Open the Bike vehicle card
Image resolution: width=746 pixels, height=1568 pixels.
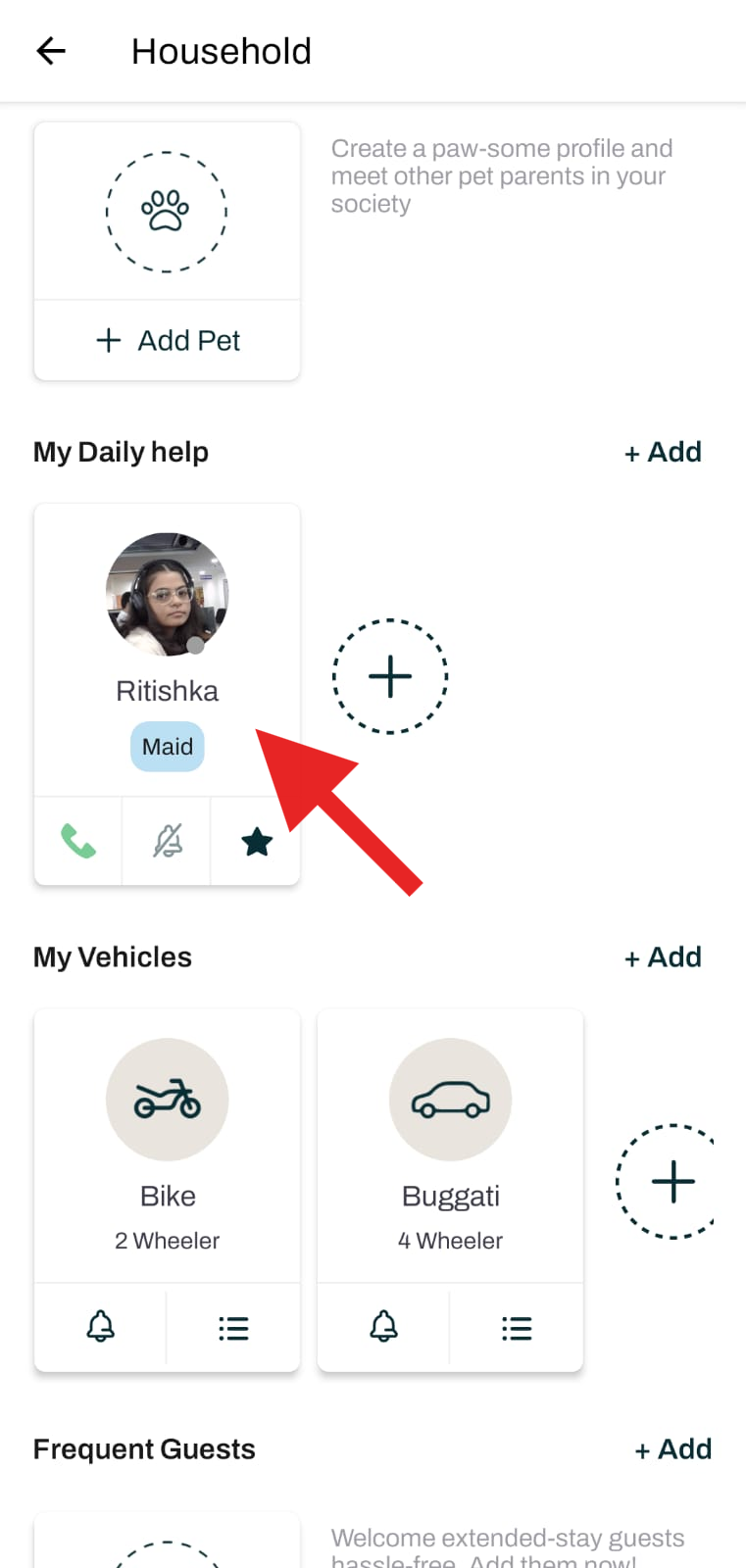pos(167,1147)
